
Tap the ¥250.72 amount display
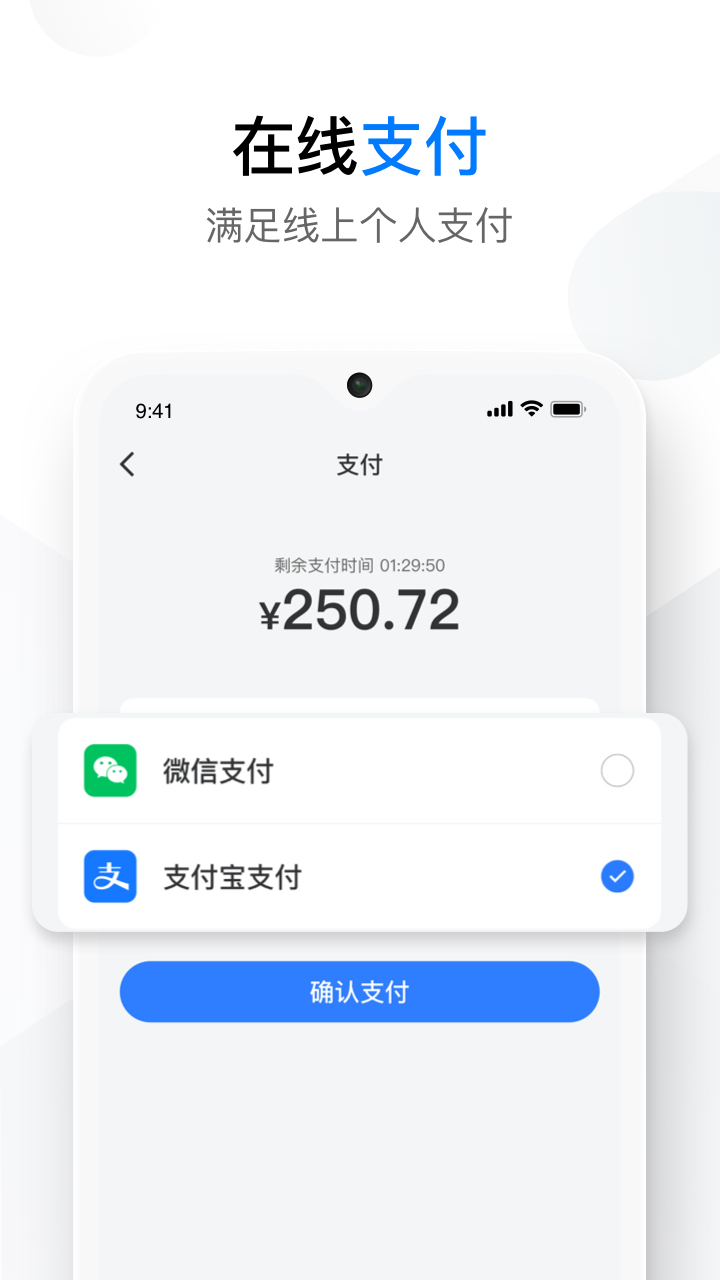pyautogui.click(x=359, y=609)
